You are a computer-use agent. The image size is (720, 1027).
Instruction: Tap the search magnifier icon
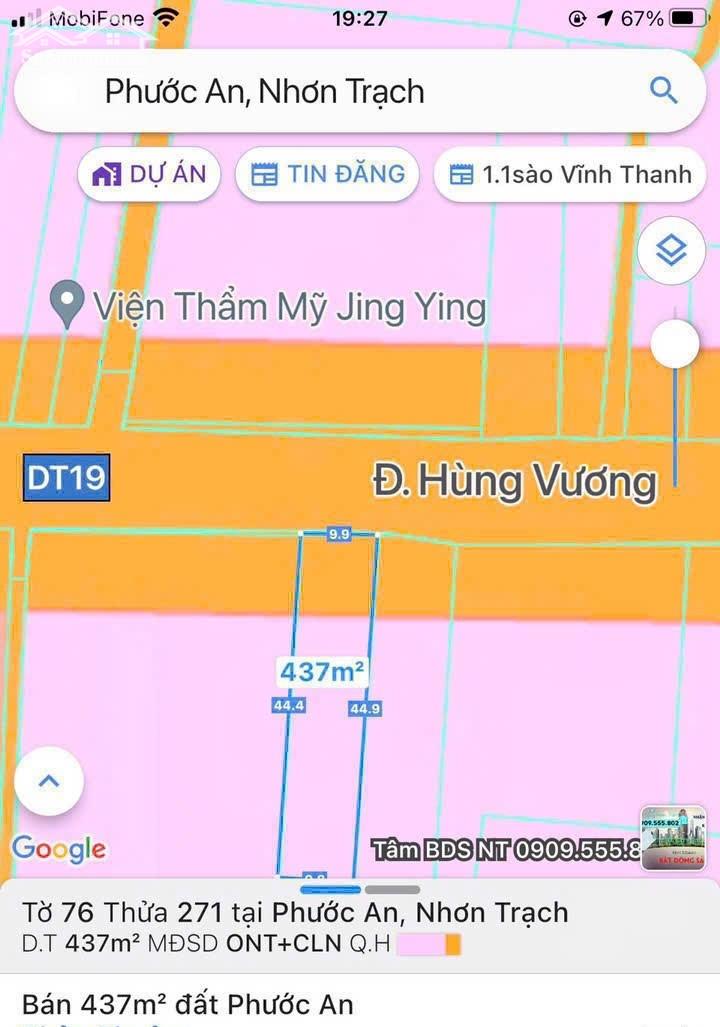pos(665,90)
